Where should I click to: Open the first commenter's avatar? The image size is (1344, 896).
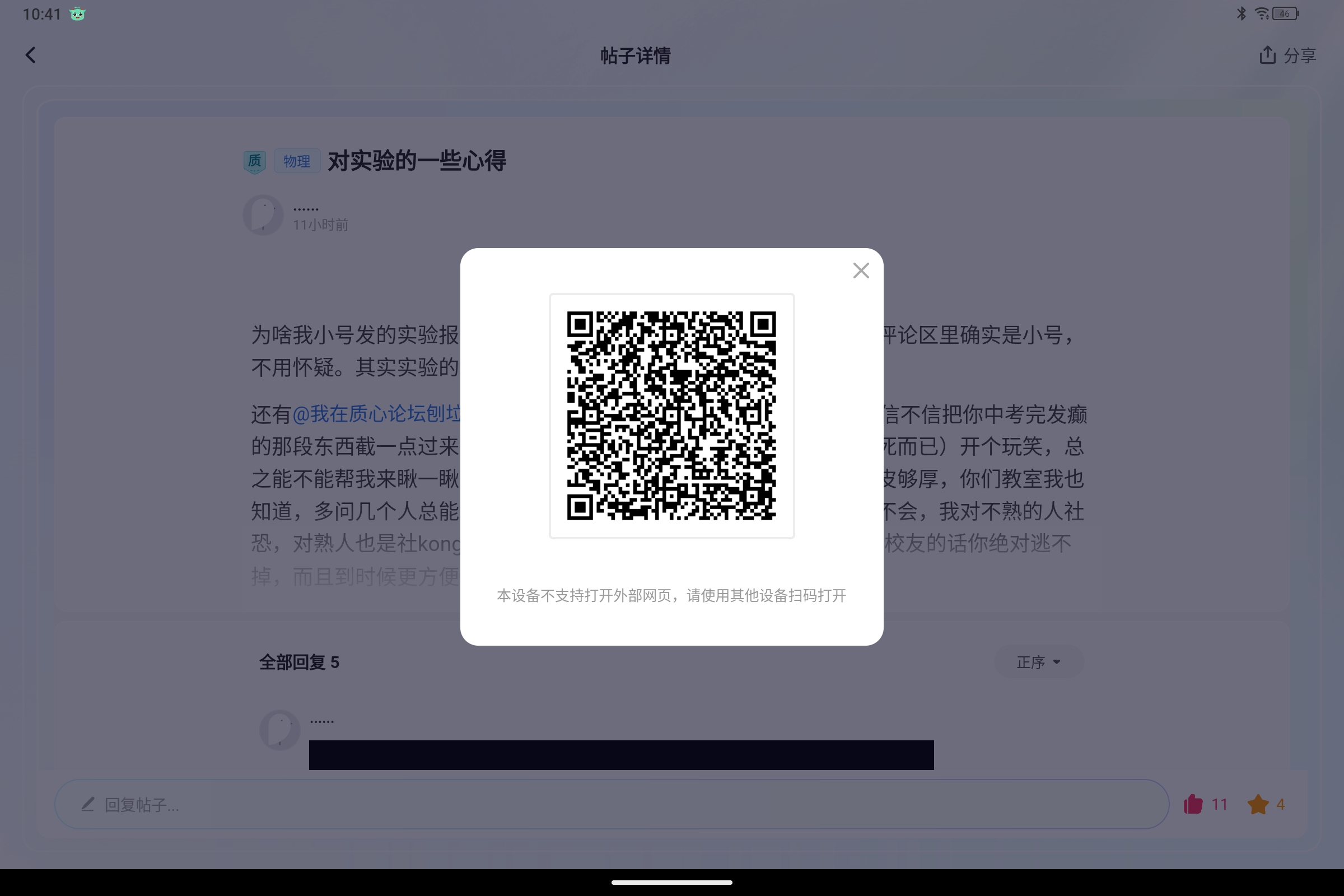point(280,730)
